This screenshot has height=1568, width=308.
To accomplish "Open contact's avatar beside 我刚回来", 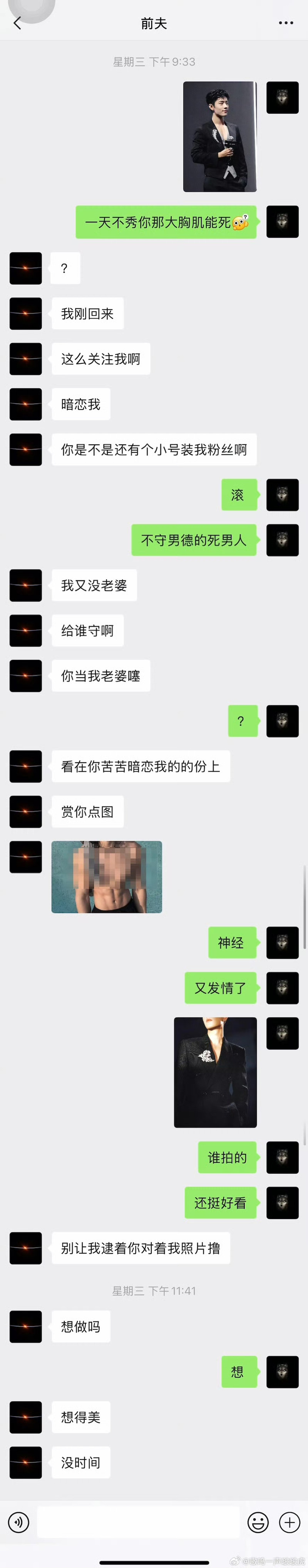I will pyautogui.click(x=25, y=313).
